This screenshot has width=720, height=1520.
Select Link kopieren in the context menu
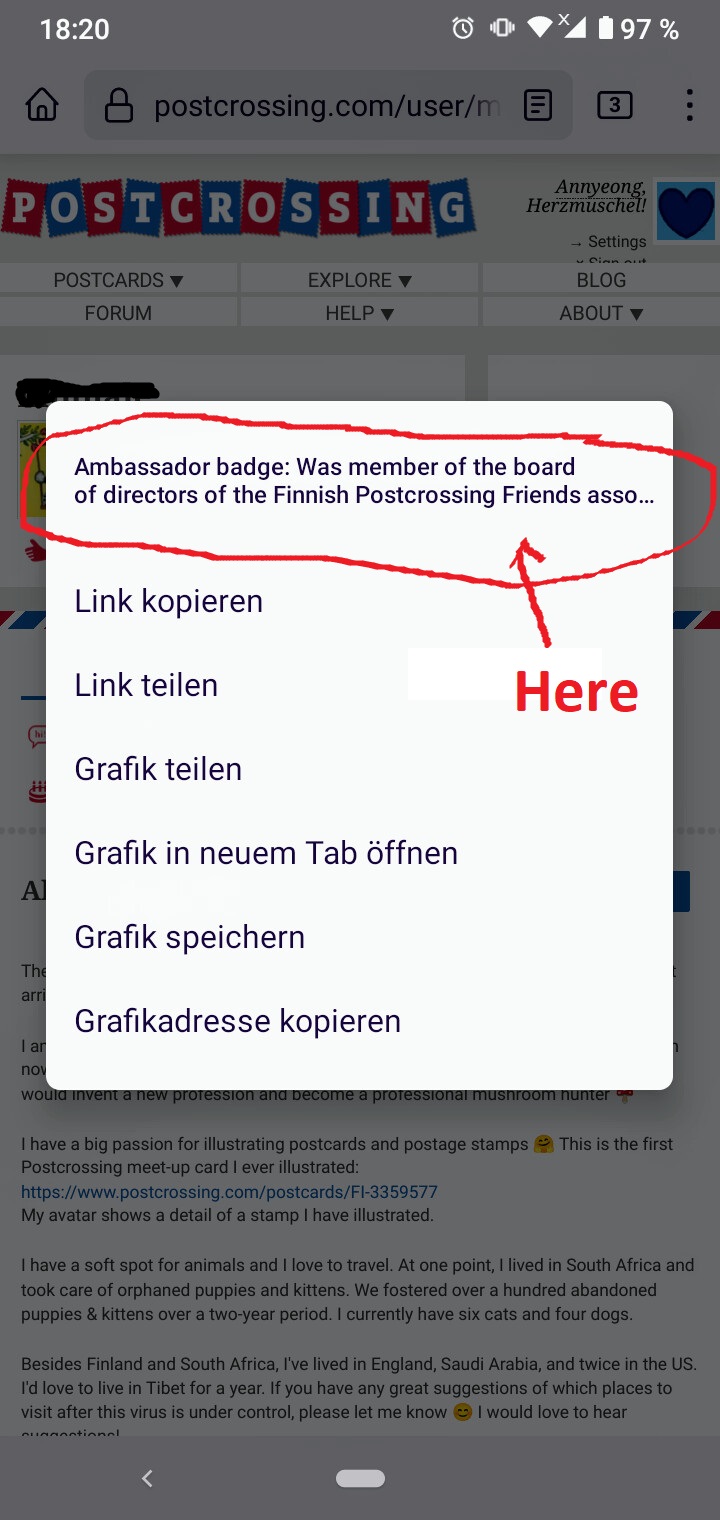(x=359, y=601)
